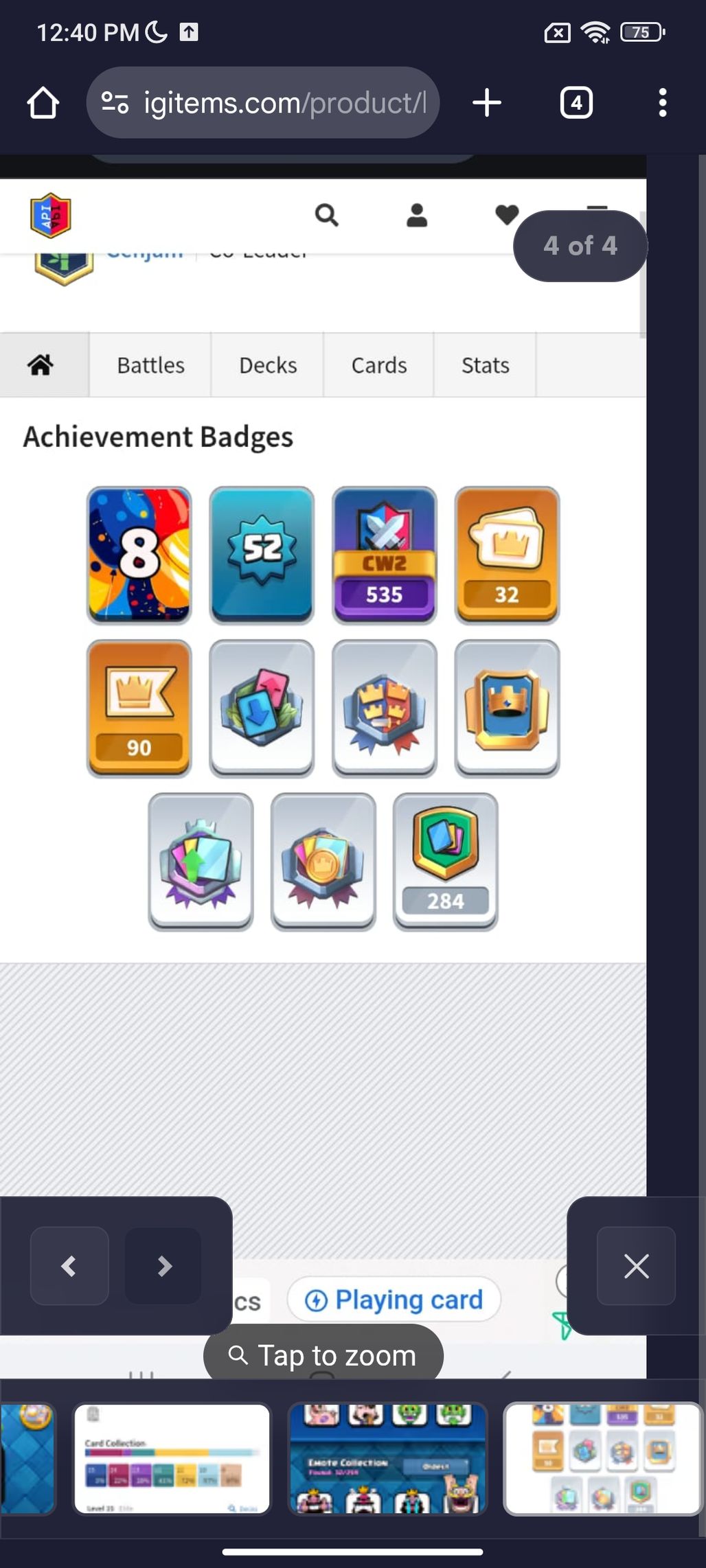Select the Emote Collection thumbnail
706x1568 pixels.
(387, 1459)
